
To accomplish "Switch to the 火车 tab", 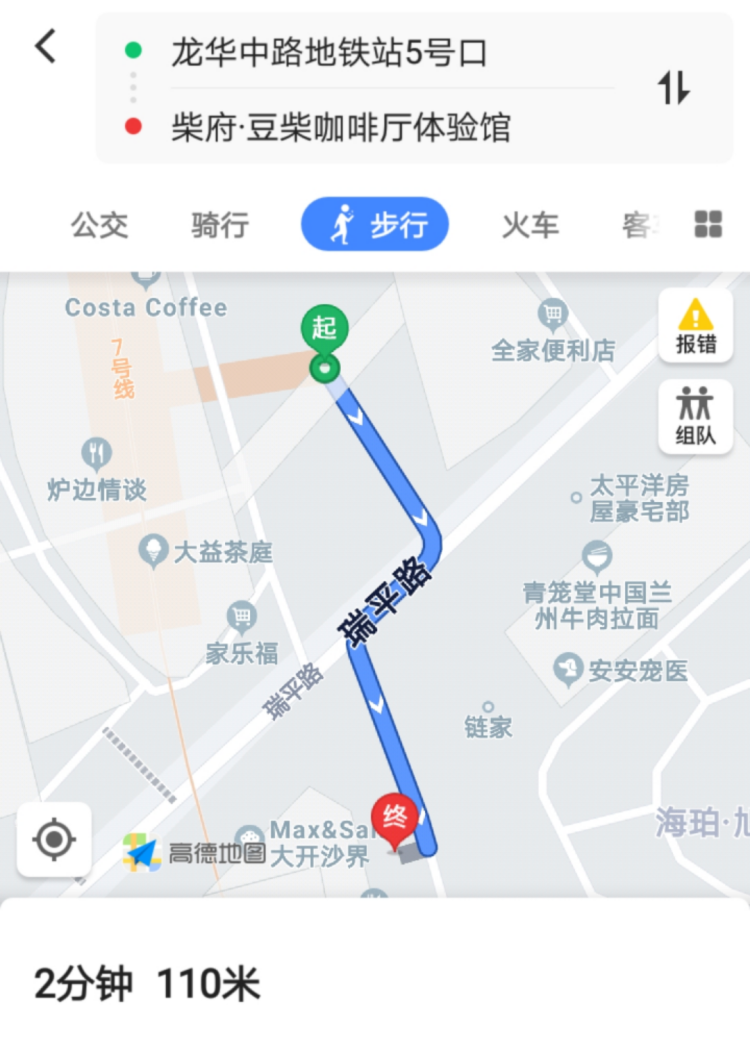I will point(530,225).
